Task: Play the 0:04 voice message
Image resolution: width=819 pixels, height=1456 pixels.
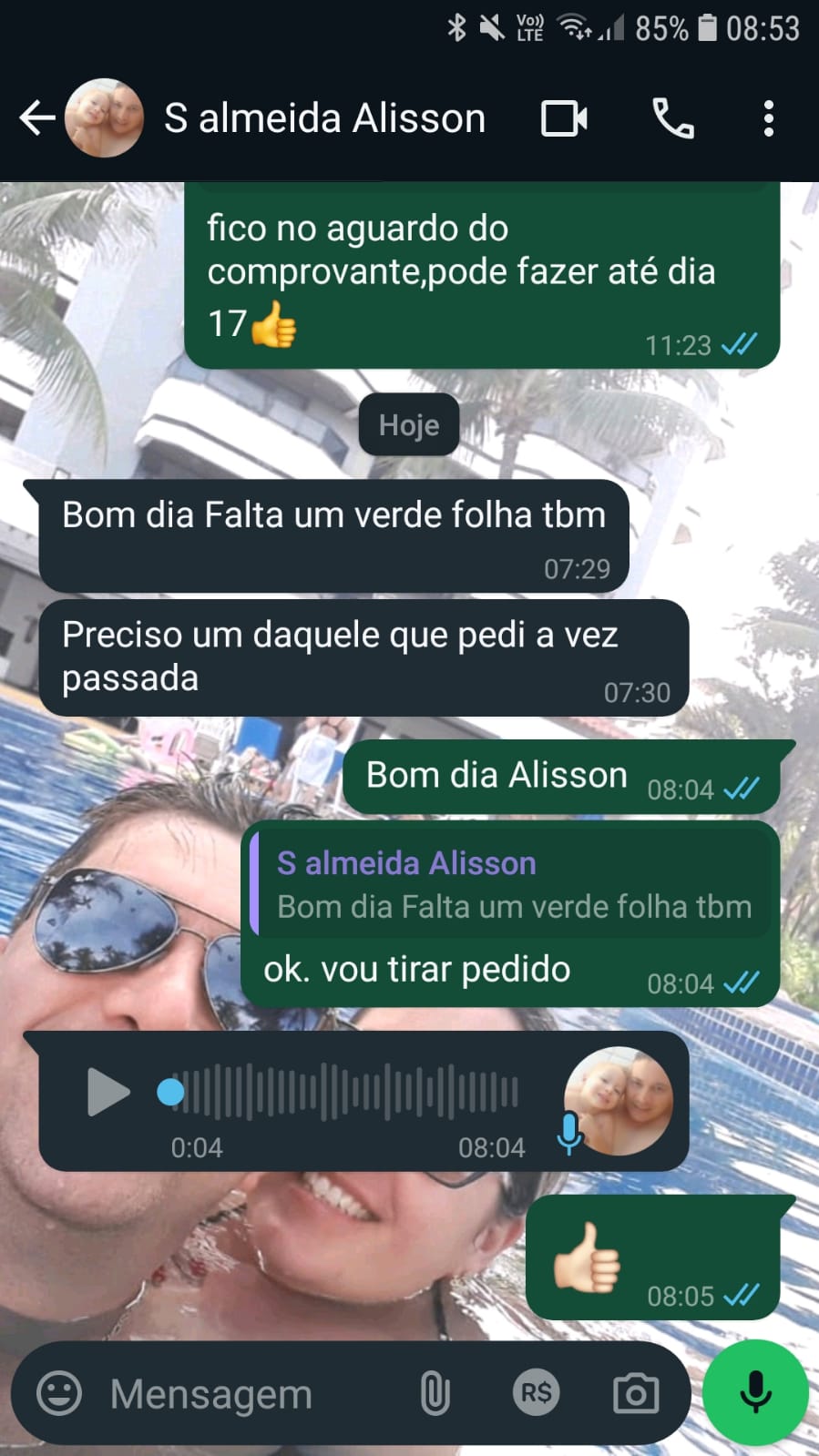Action: (107, 1092)
